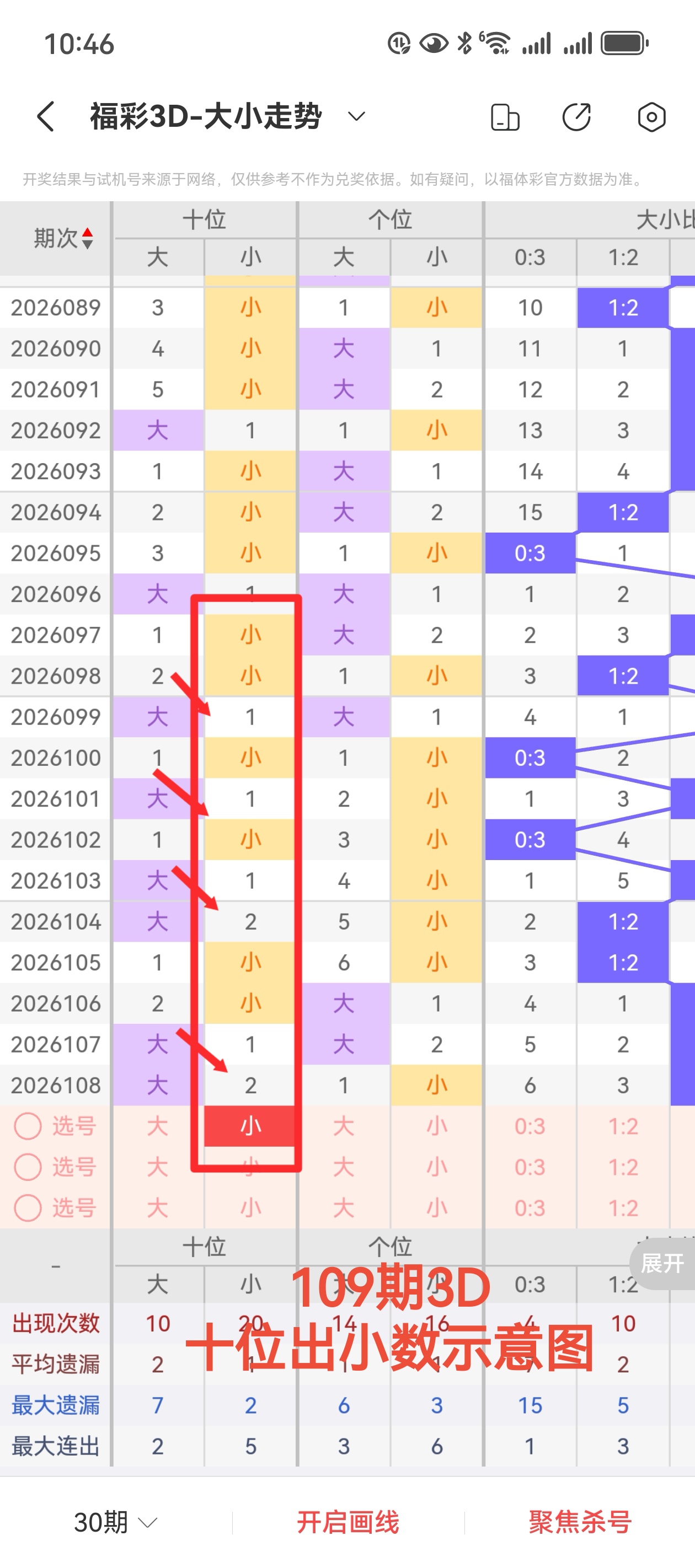The width and height of the screenshot is (695, 1568).
Task: Tap the screen orientation icon
Action: click(x=505, y=117)
